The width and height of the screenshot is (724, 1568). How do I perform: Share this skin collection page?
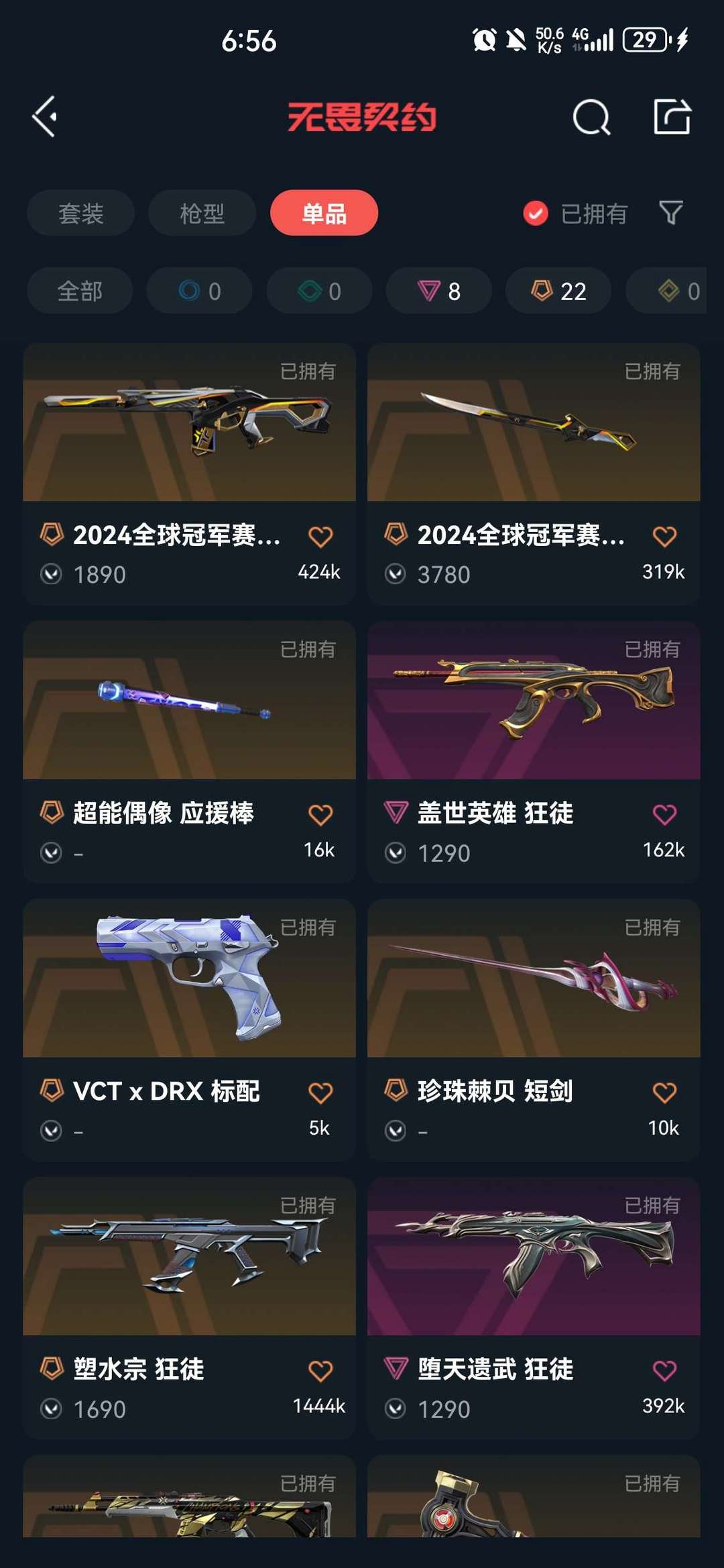coord(672,117)
